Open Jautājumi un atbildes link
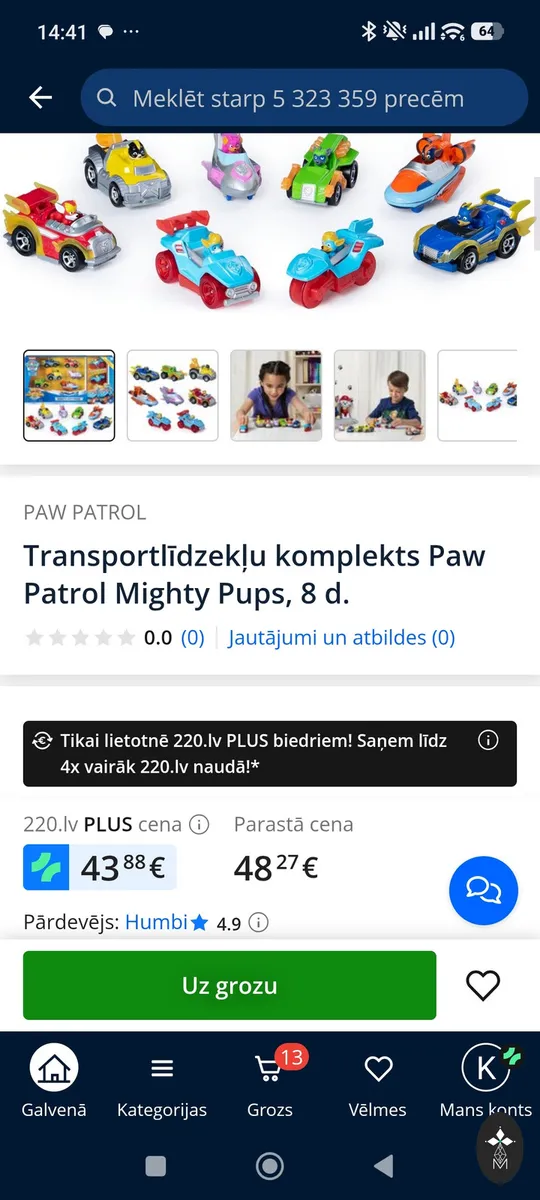Viewport: 540px width, 1200px height. 342,637
